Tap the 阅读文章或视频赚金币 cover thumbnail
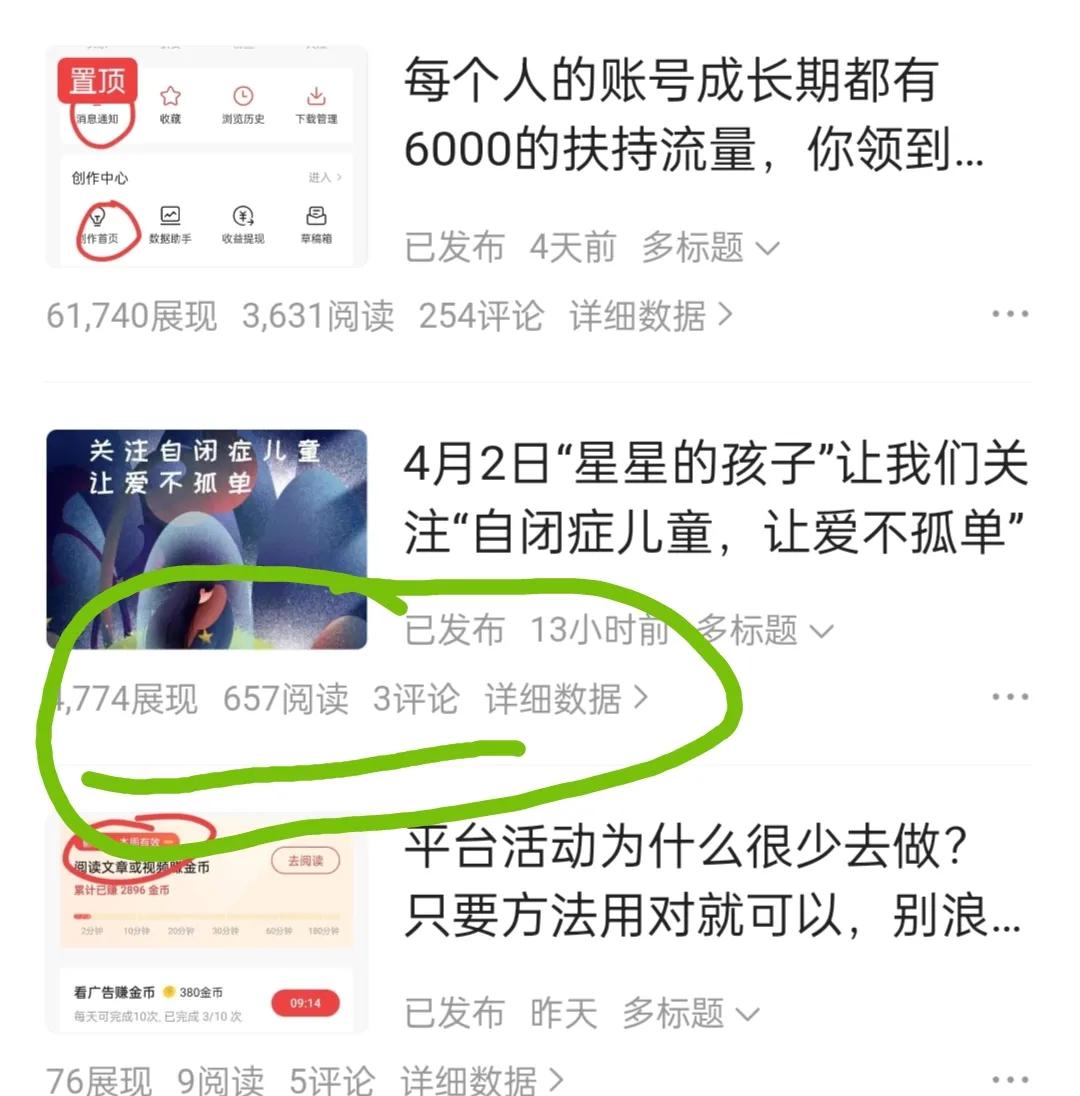This screenshot has height=1096, width=1080. 206,925
